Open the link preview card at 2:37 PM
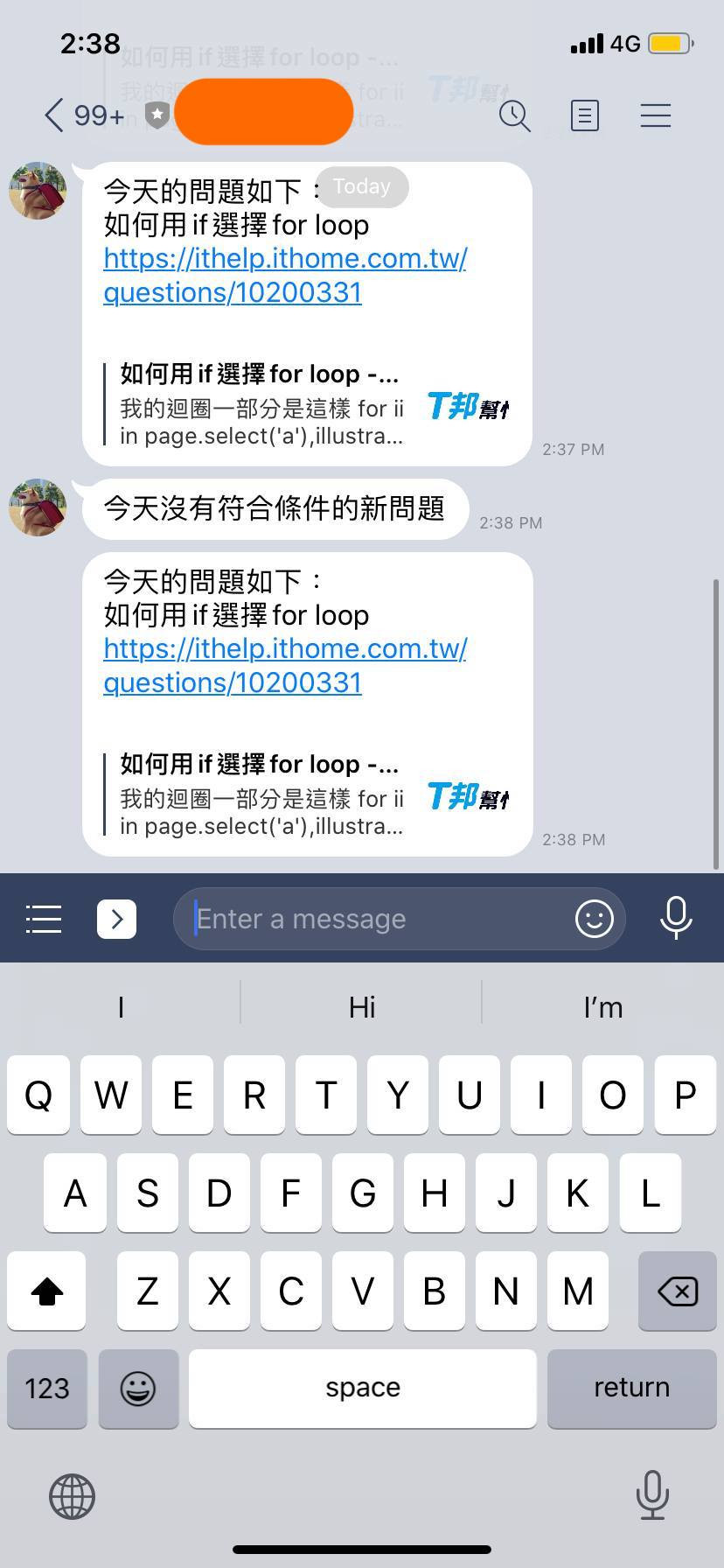Image resolution: width=724 pixels, height=1568 pixels. (306, 405)
